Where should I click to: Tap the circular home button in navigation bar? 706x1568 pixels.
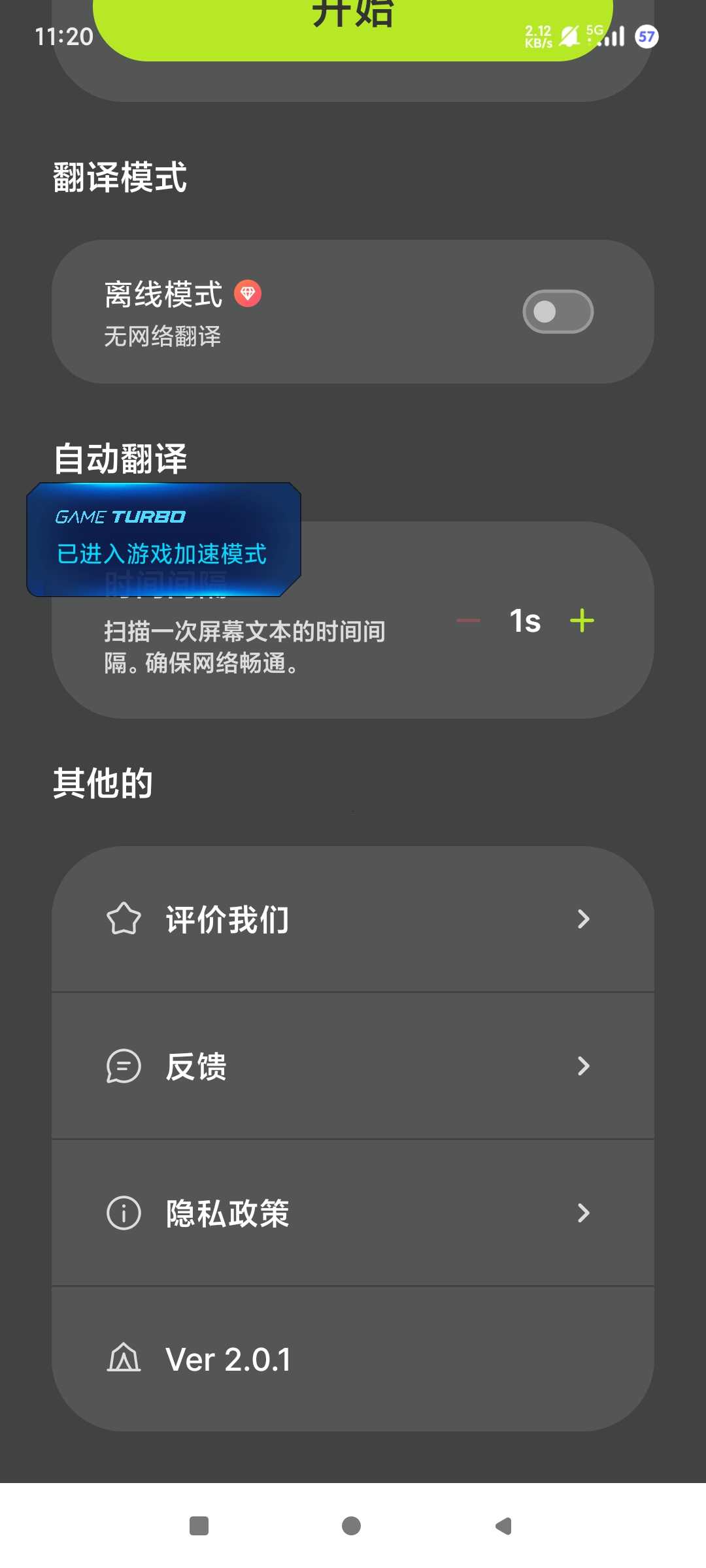351,1525
